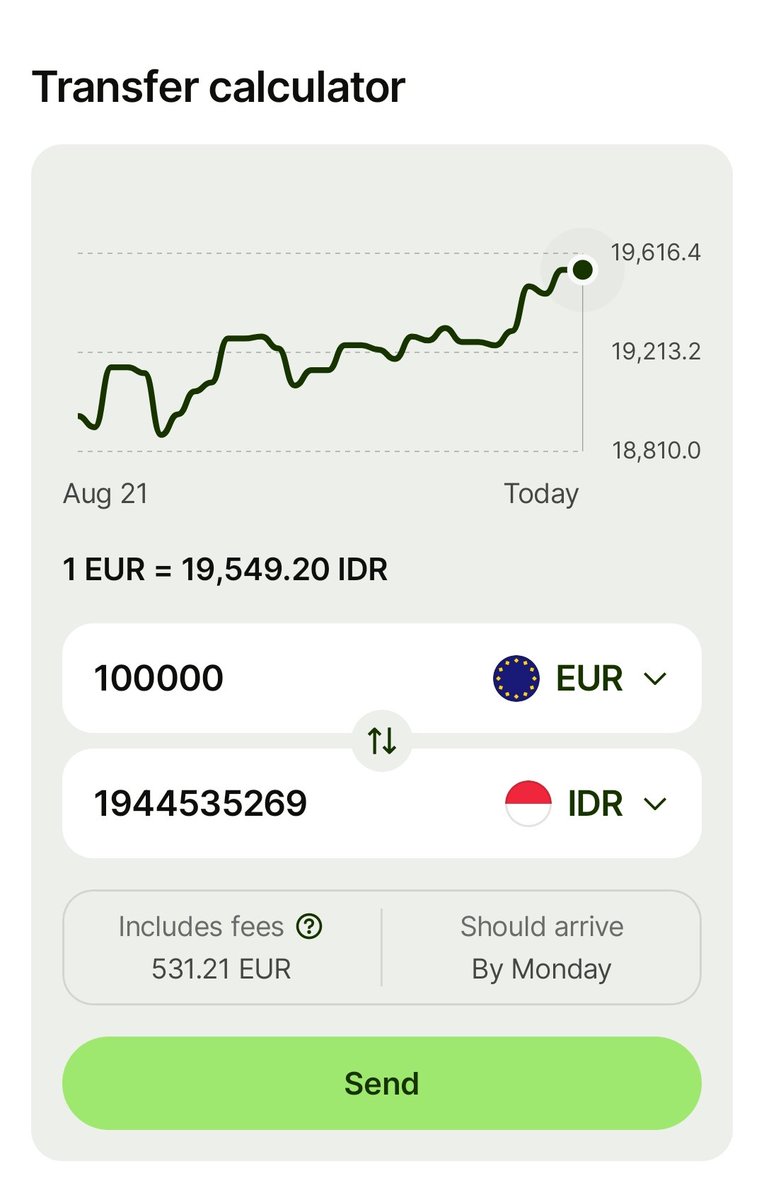
Task: Open the fees help question mark
Action: point(310,927)
